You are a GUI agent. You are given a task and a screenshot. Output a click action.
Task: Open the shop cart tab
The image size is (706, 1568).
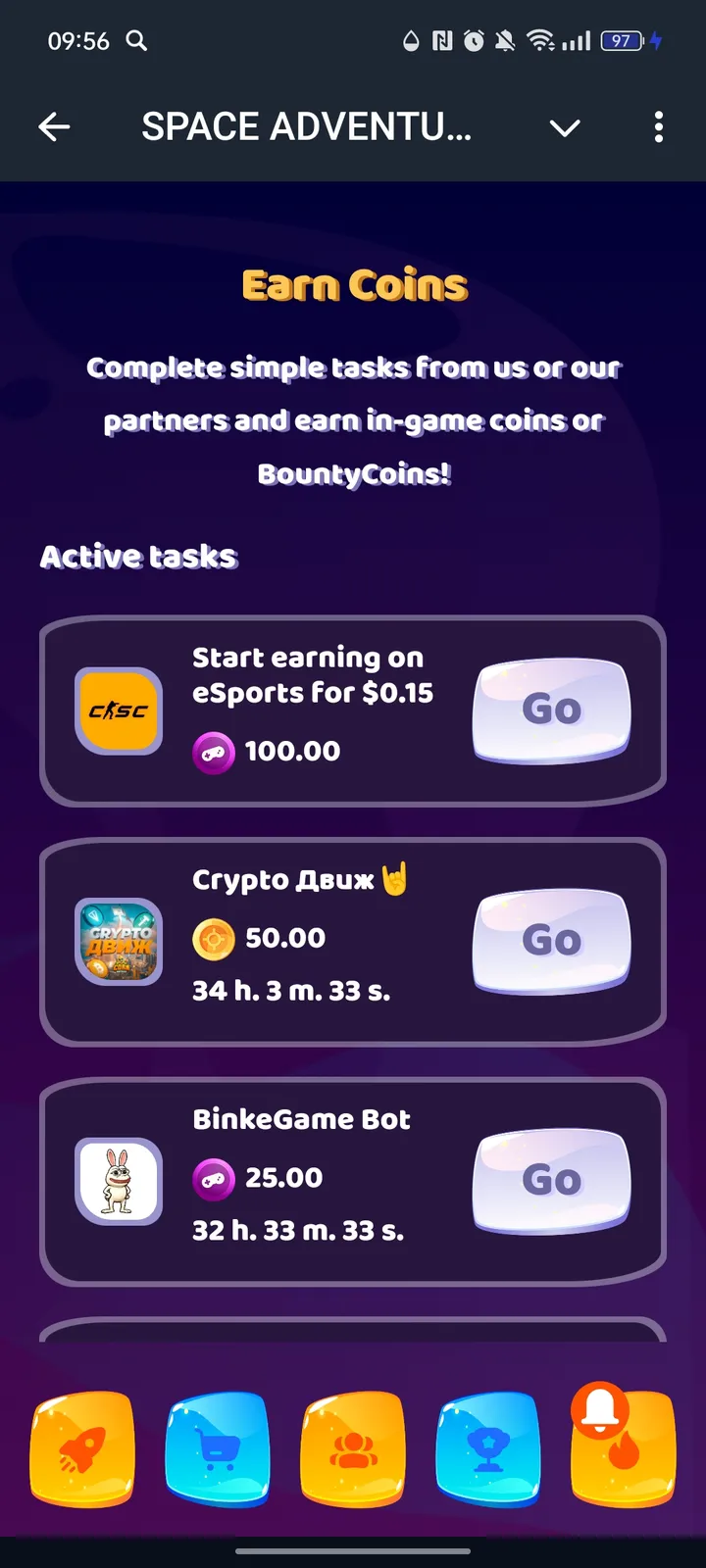tap(218, 1448)
